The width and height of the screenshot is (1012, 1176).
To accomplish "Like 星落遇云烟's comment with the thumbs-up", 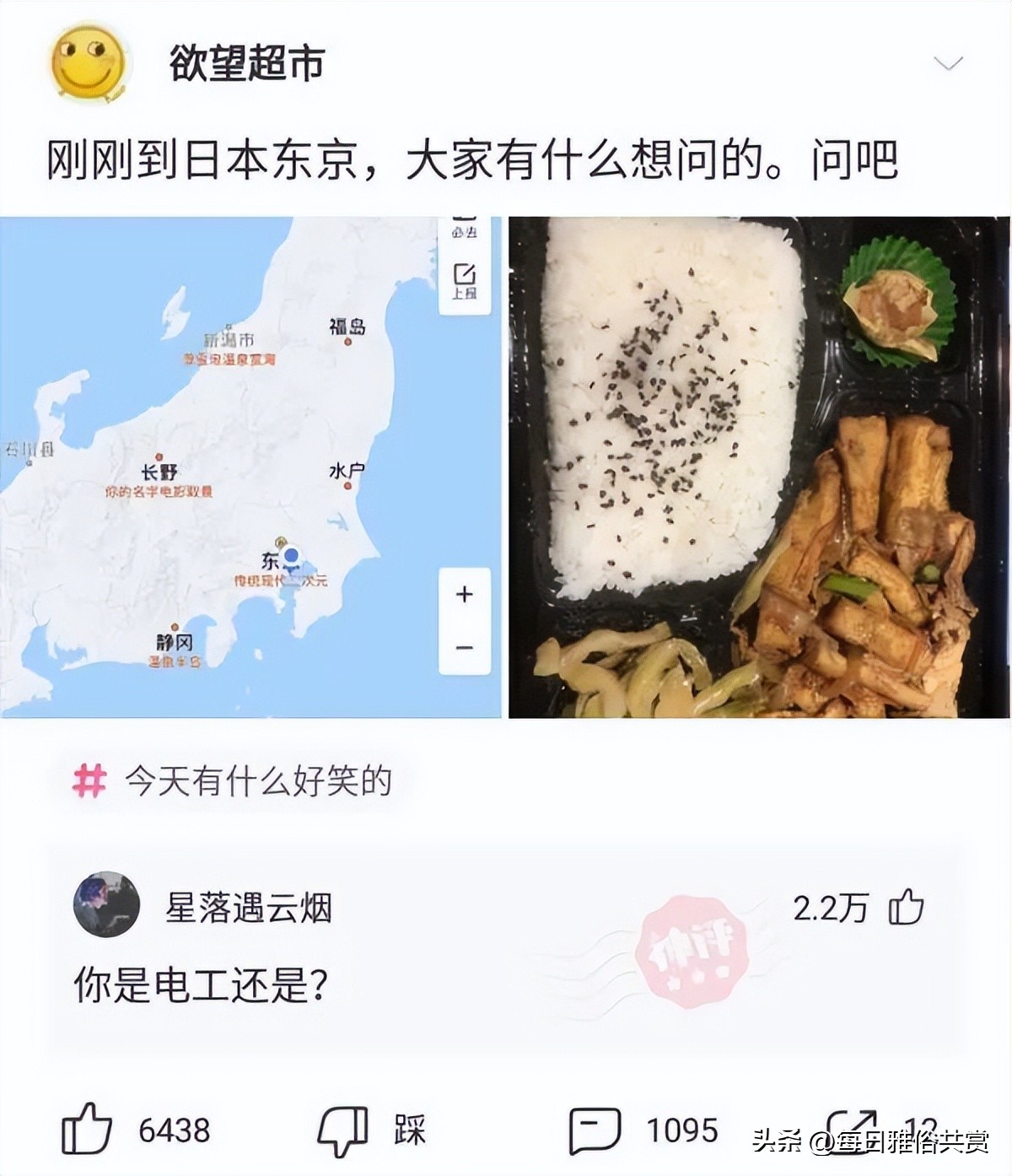I will 907,904.
